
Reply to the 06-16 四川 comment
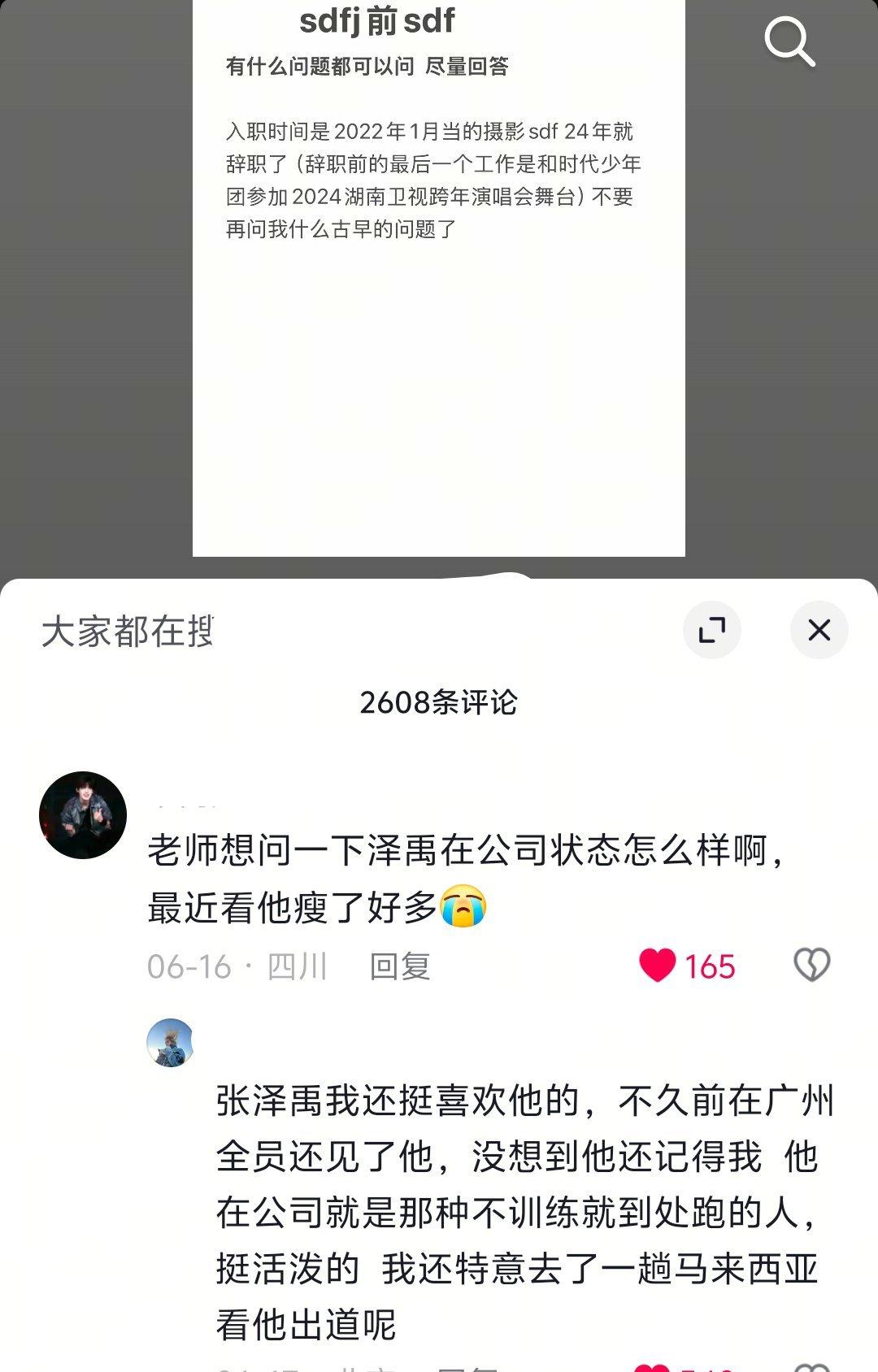pos(399,966)
